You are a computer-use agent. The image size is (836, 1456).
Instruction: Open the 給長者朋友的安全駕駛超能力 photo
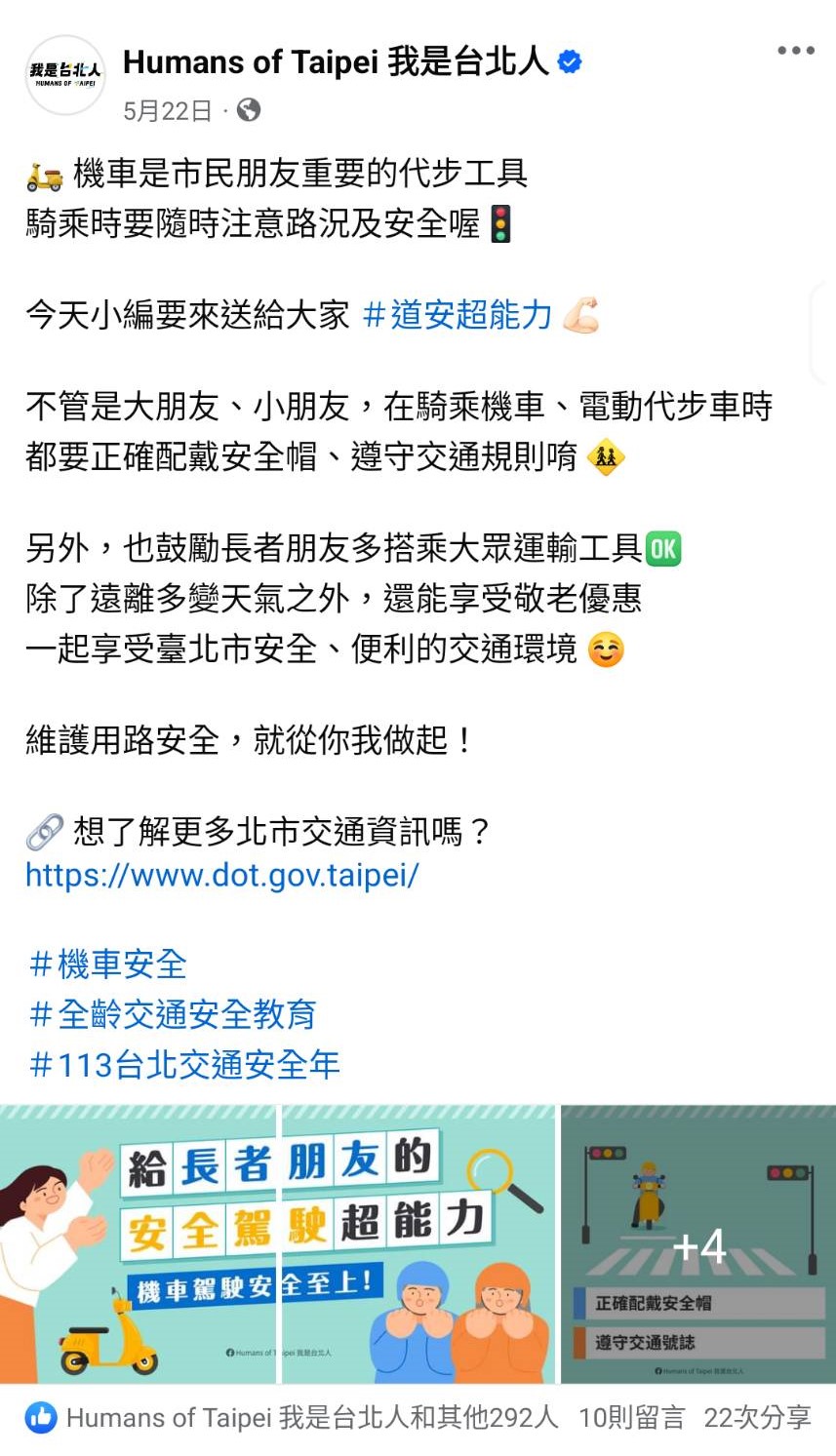(x=277, y=1243)
